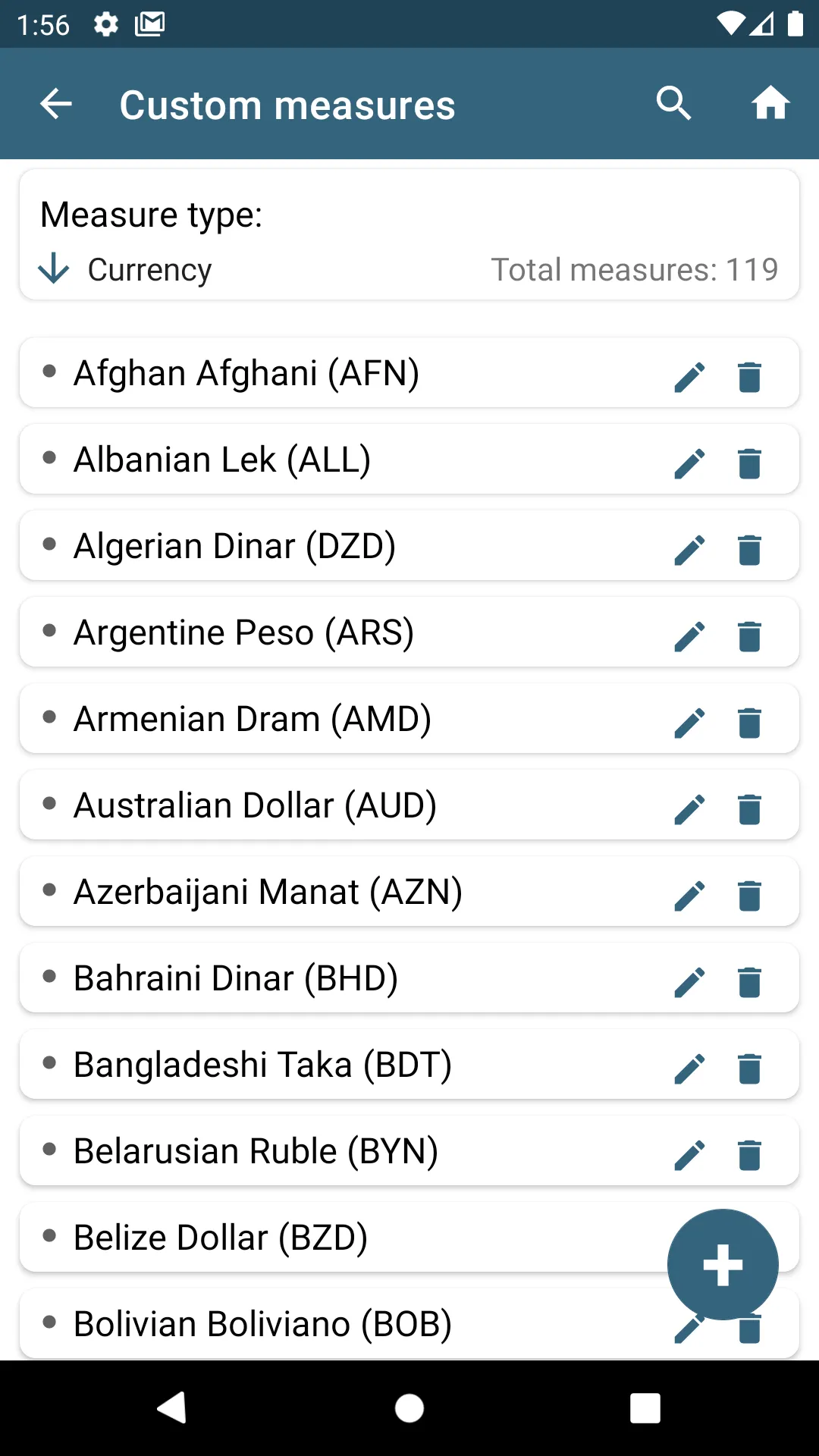This screenshot has height=1456, width=819.
Task: Go back using the app bar arrow
Action: pos(56,104)
